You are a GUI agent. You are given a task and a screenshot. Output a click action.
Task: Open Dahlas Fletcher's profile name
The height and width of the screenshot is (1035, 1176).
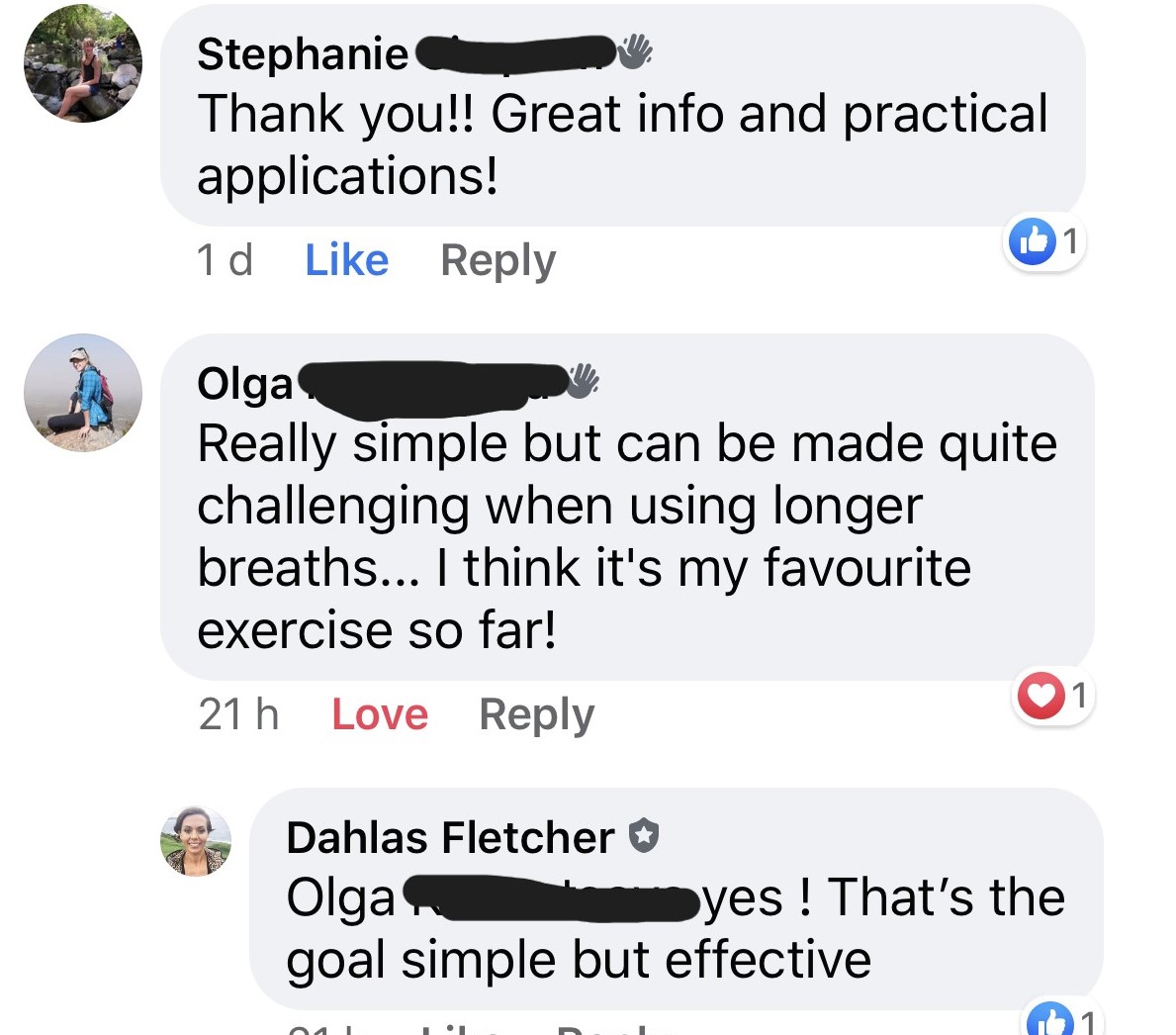click(x=450, y=837)
